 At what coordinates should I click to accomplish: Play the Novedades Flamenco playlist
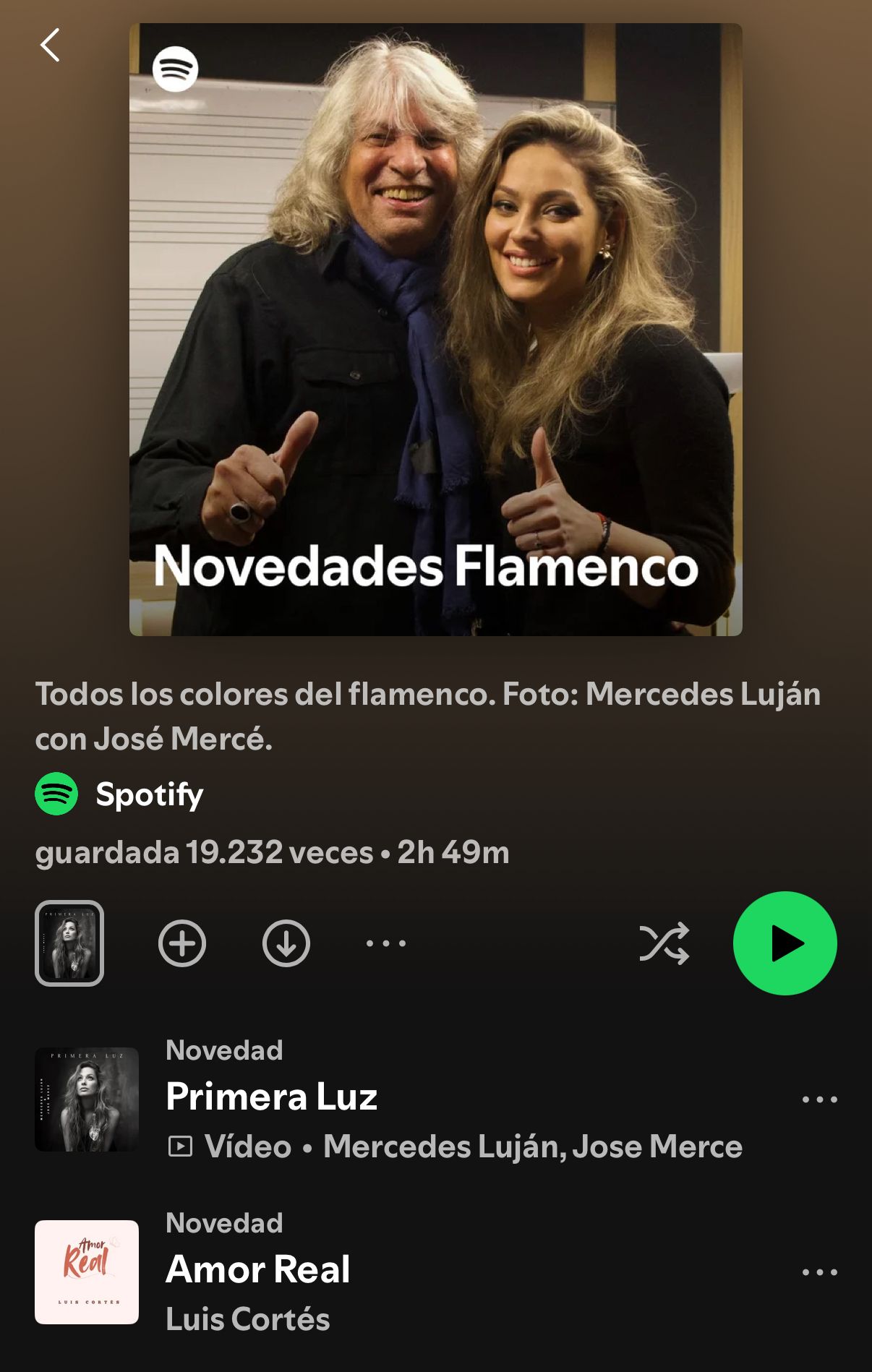(x=785, y=943)
